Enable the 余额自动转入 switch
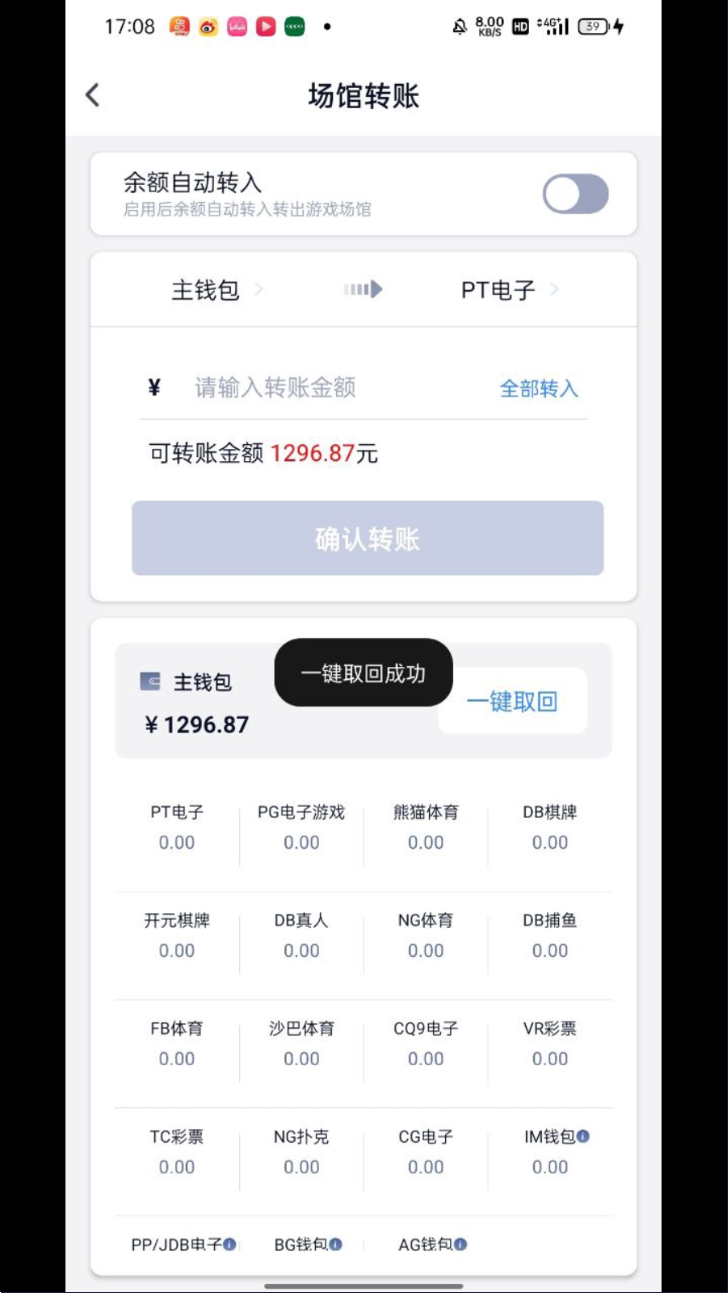The width and height of the screenshot is (728, 1293). point(575,194)
